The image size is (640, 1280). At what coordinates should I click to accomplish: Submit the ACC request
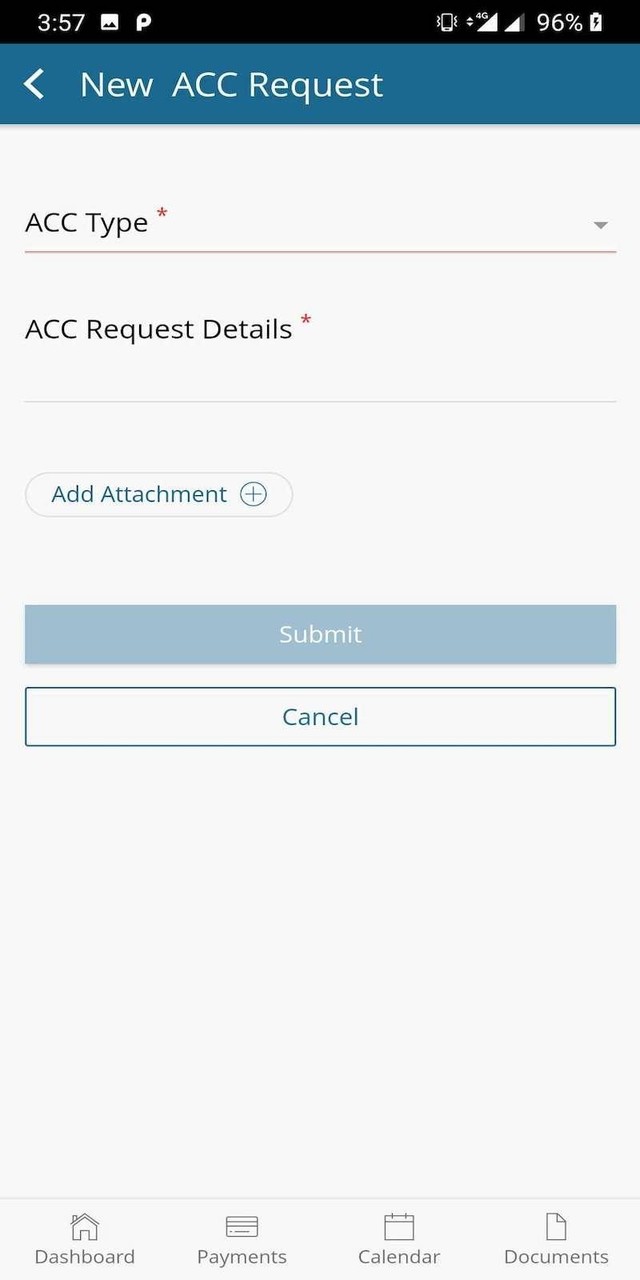point(320,634)
